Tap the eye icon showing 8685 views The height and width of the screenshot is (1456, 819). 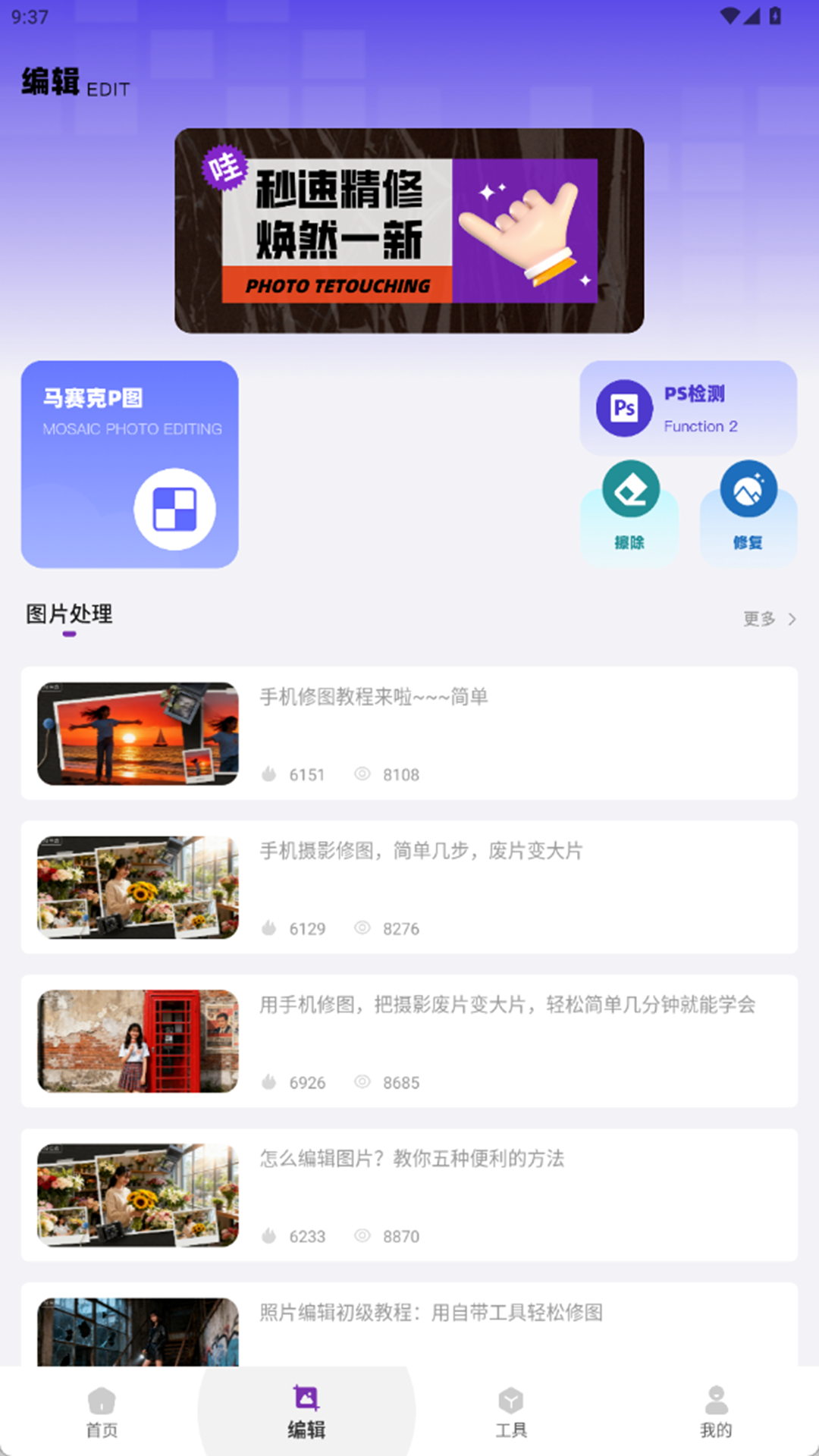tap(362, 1082)
